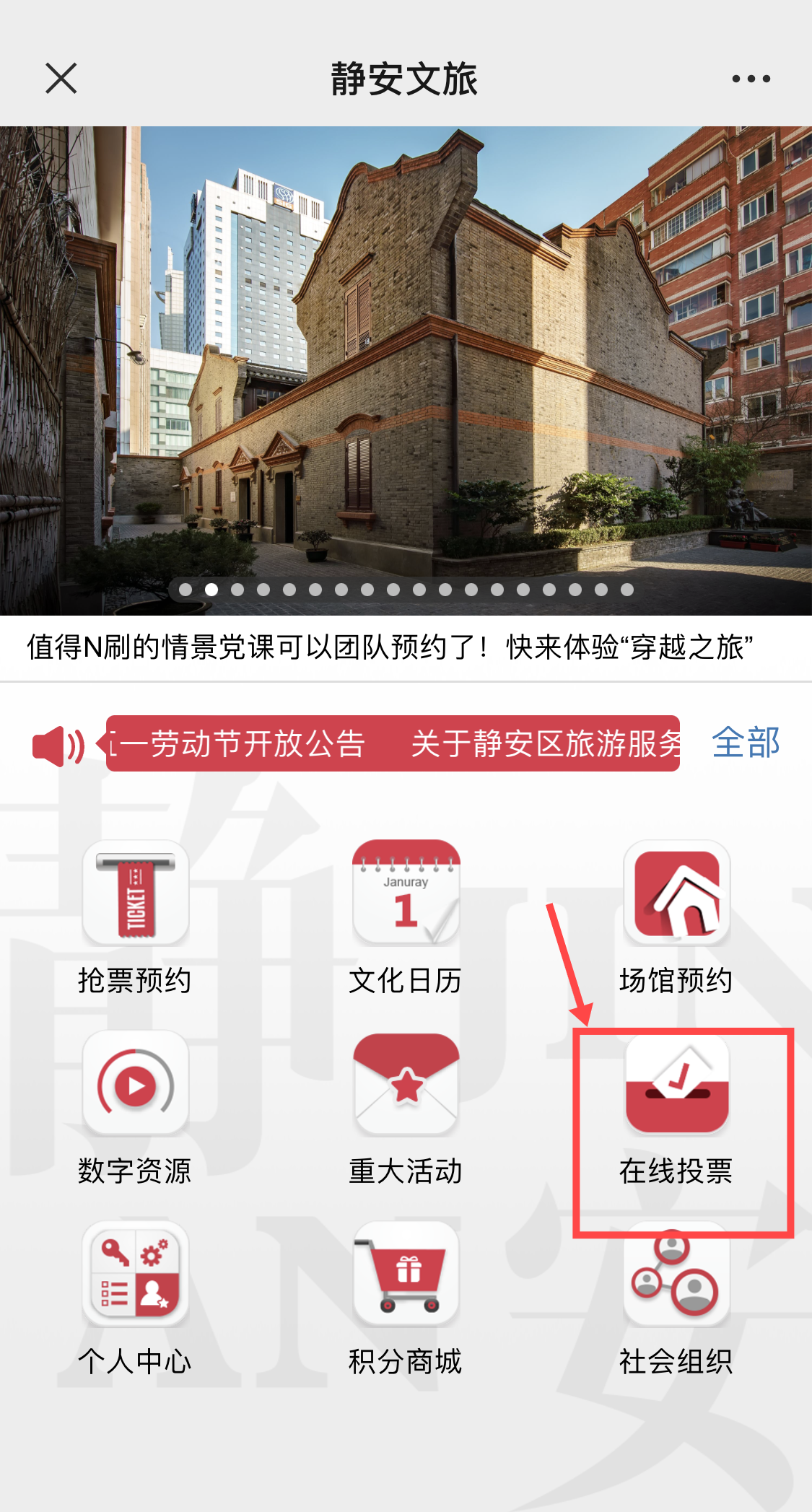The width and height of the screenshot is (812, 1512).
Task: Open the 情景党课 team booking headline
Action: tap(390, 647)
